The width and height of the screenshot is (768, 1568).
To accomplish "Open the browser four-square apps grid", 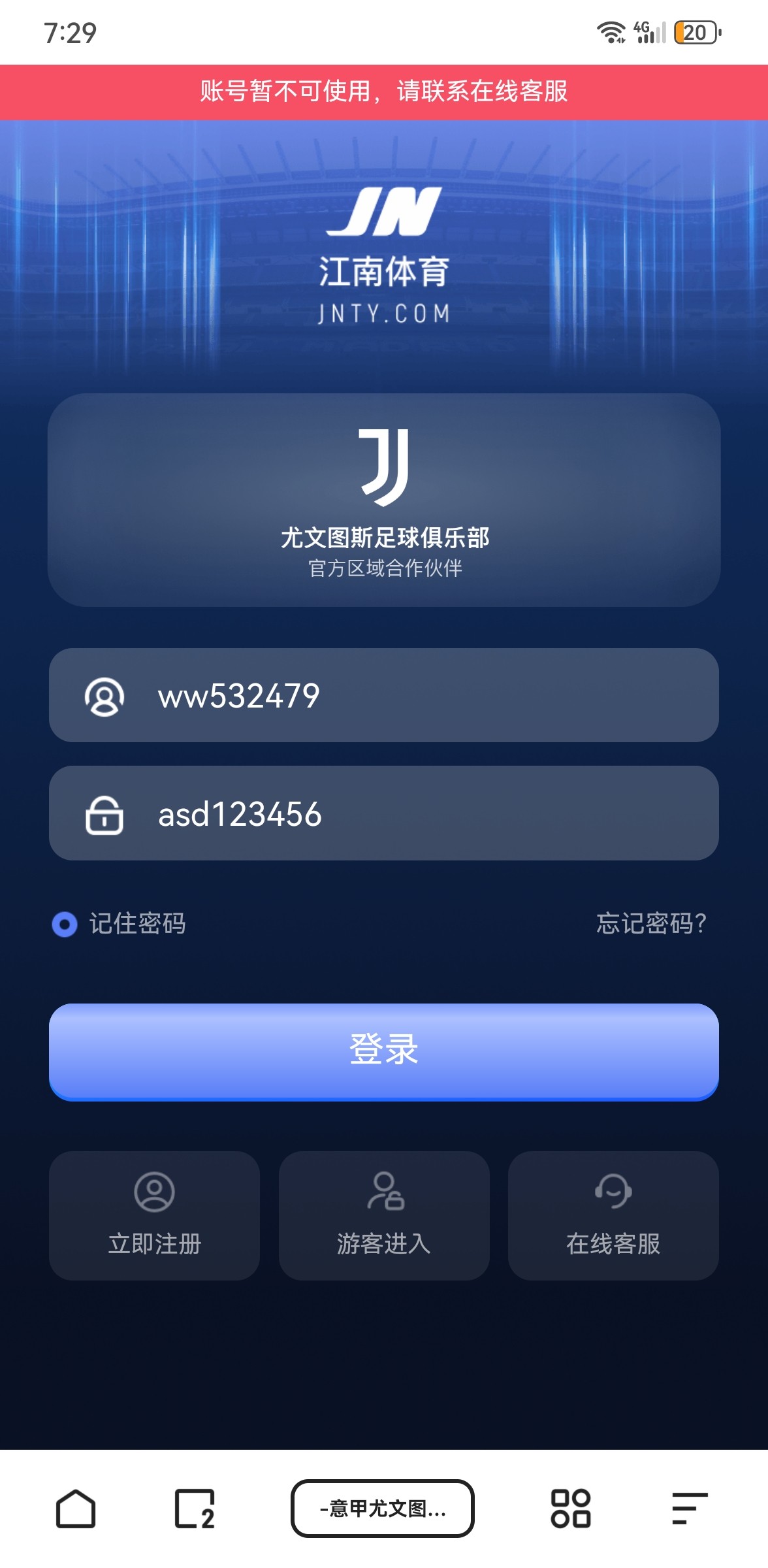I will (571, 1509).
